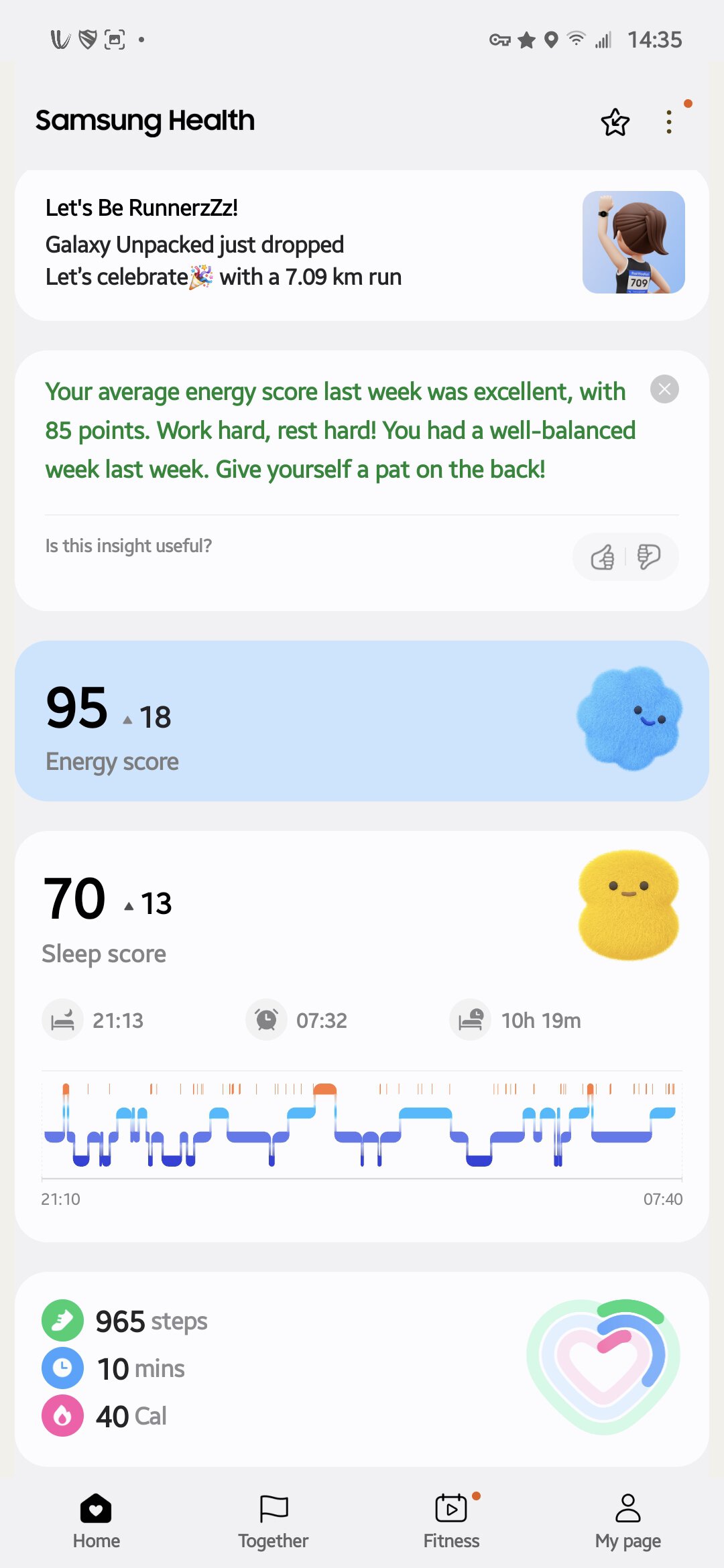
Task: Open the three-dot overflow menu
Action: [x=668, y=122]
